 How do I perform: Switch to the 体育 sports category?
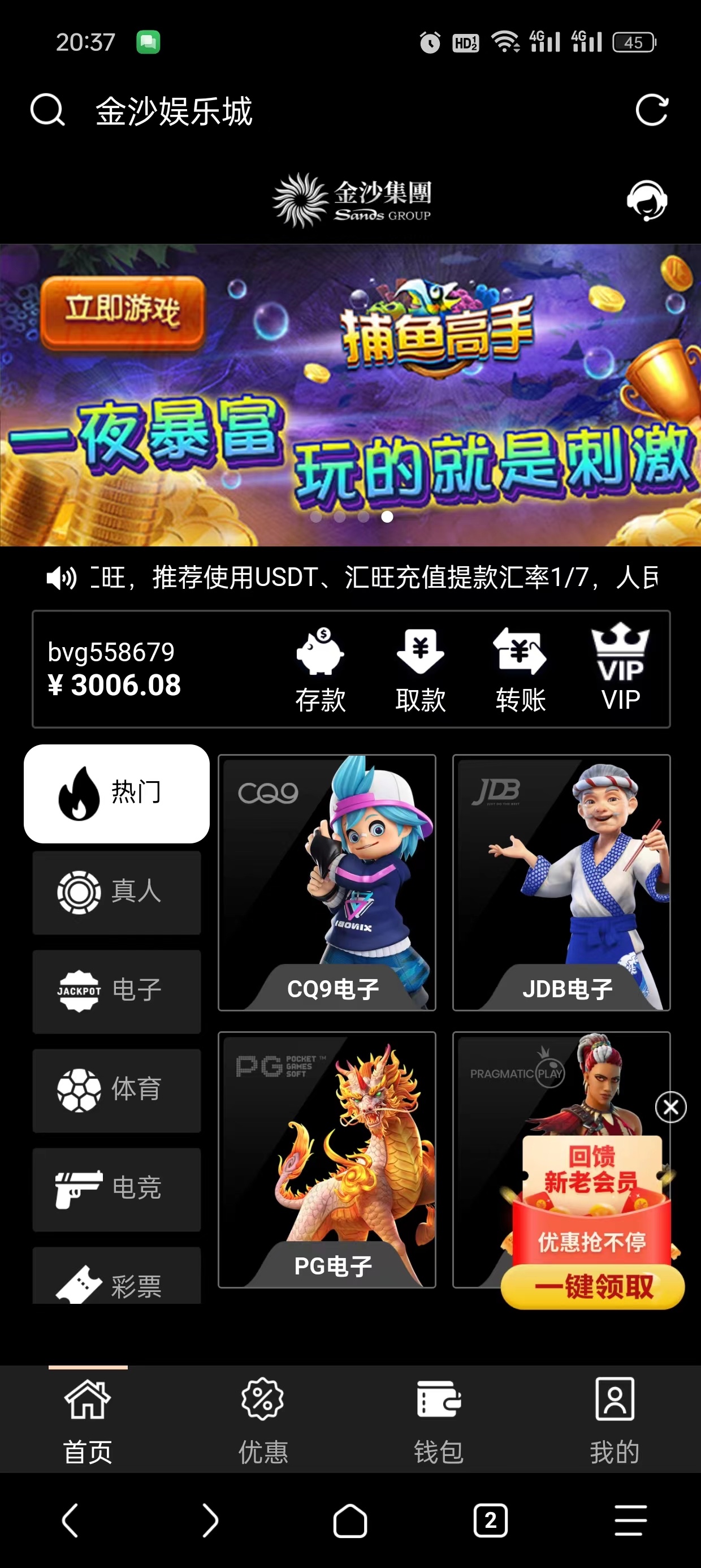[x=117, y=1090]
